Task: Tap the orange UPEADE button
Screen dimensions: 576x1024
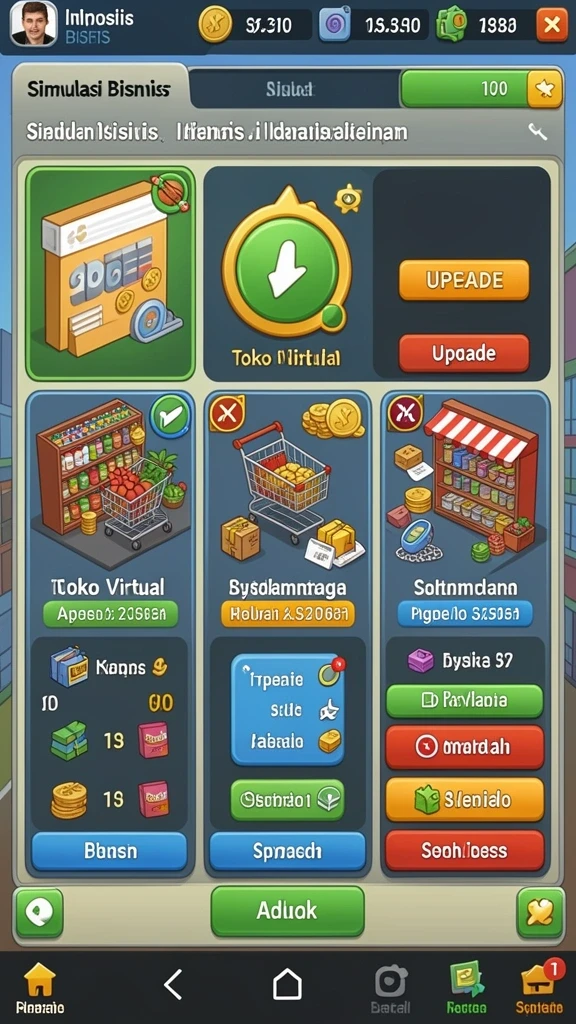Action: [x=464, y=280]
